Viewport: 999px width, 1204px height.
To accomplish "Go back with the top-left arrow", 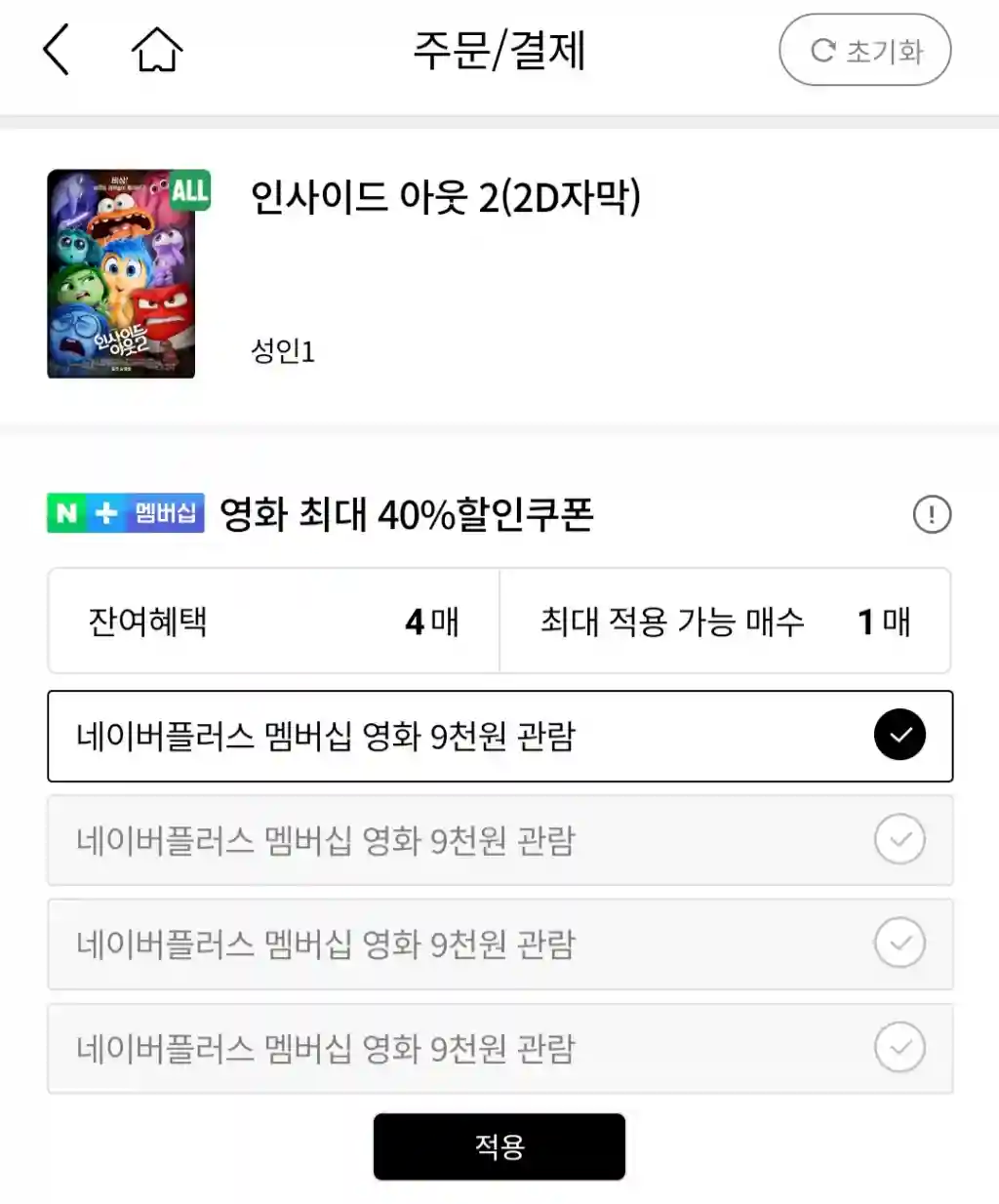I will point(57,50).
